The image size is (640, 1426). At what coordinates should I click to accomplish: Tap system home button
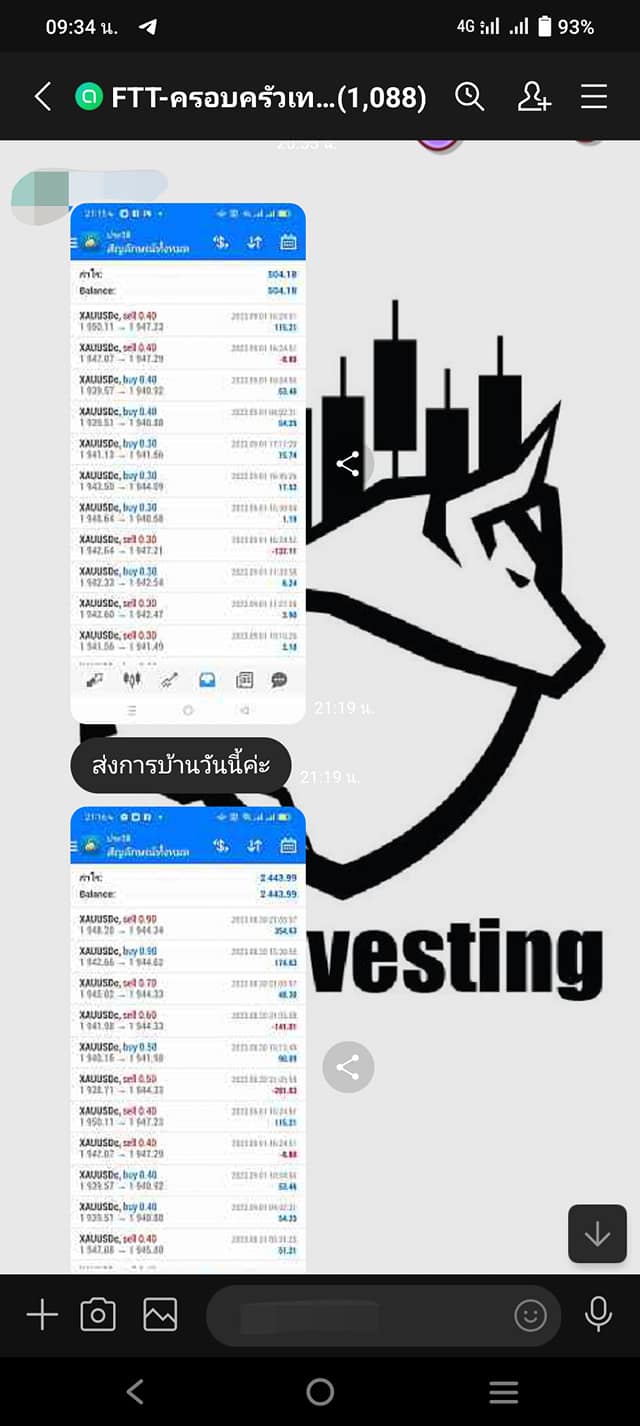[320, 1391]
